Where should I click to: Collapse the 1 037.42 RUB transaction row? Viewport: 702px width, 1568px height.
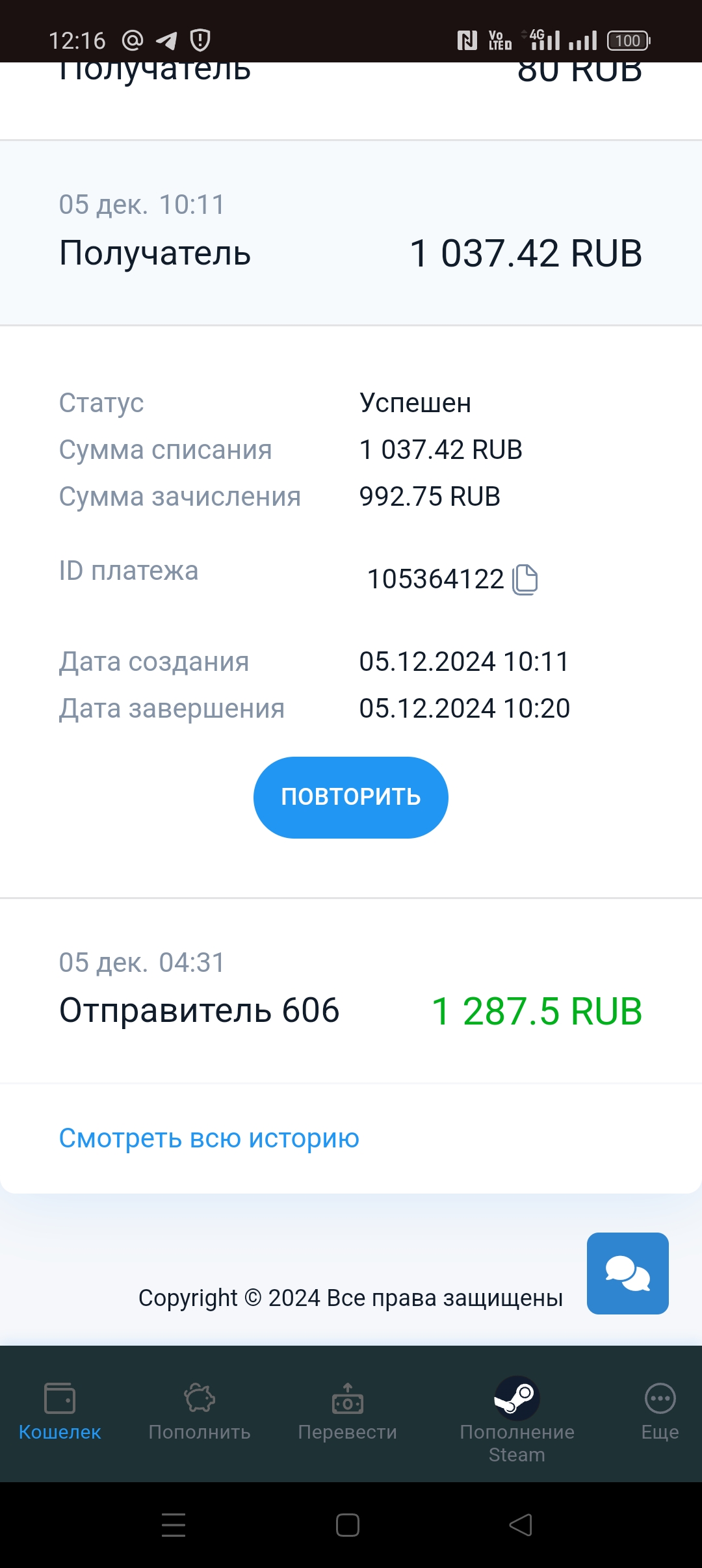coord(351,233)
